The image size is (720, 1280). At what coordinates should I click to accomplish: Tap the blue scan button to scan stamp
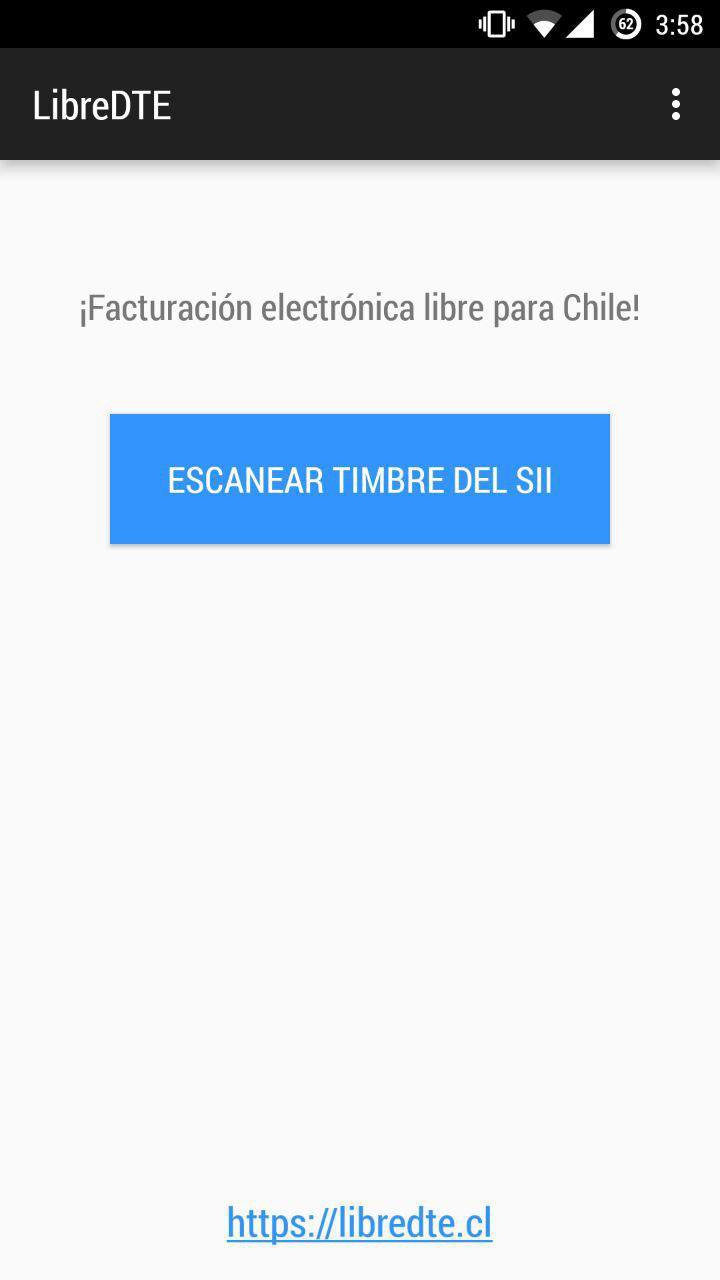coord(359,478)
